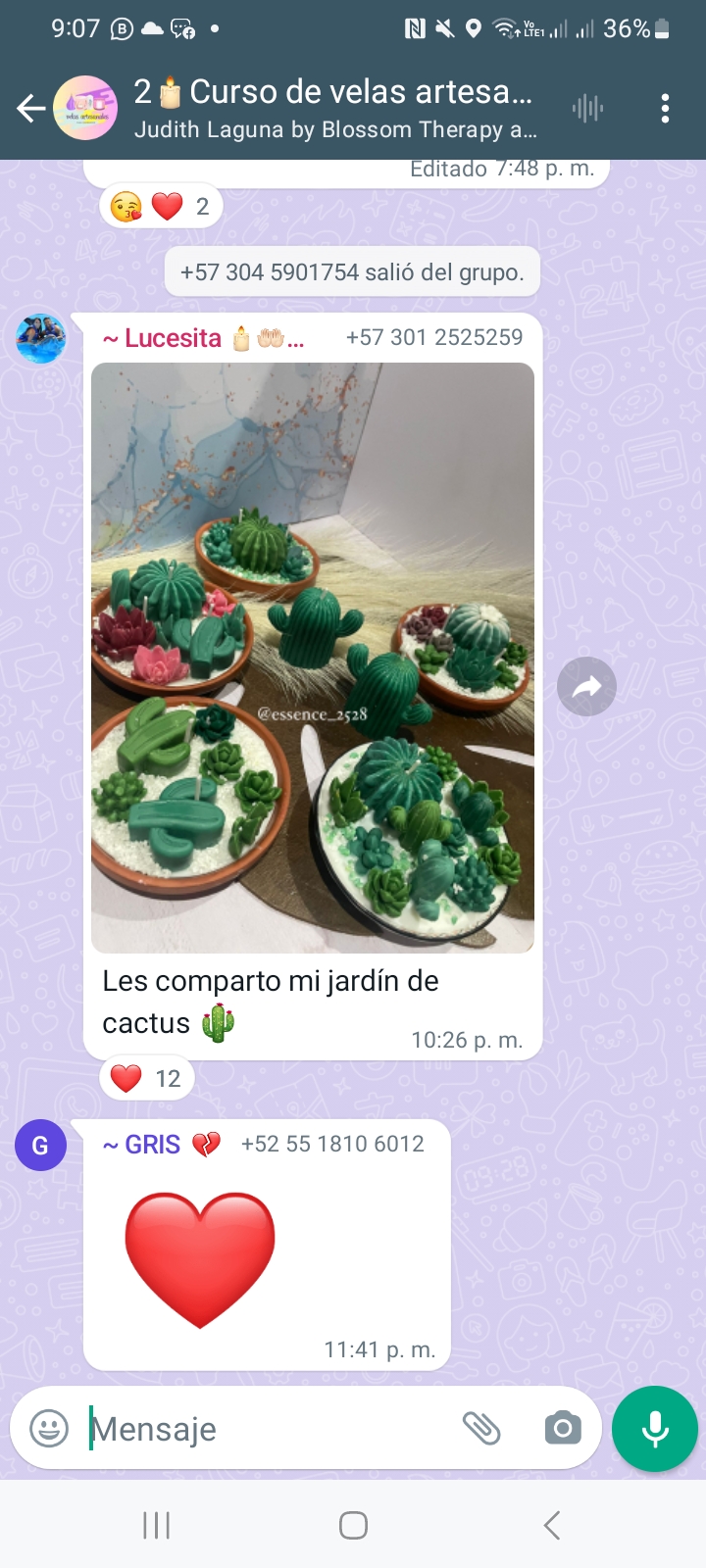Image resolution: width=706 pixels, height=1568 pixels.
Task: Tap GRIS's purple avatar with the letter G
Action: [40, 1145]
